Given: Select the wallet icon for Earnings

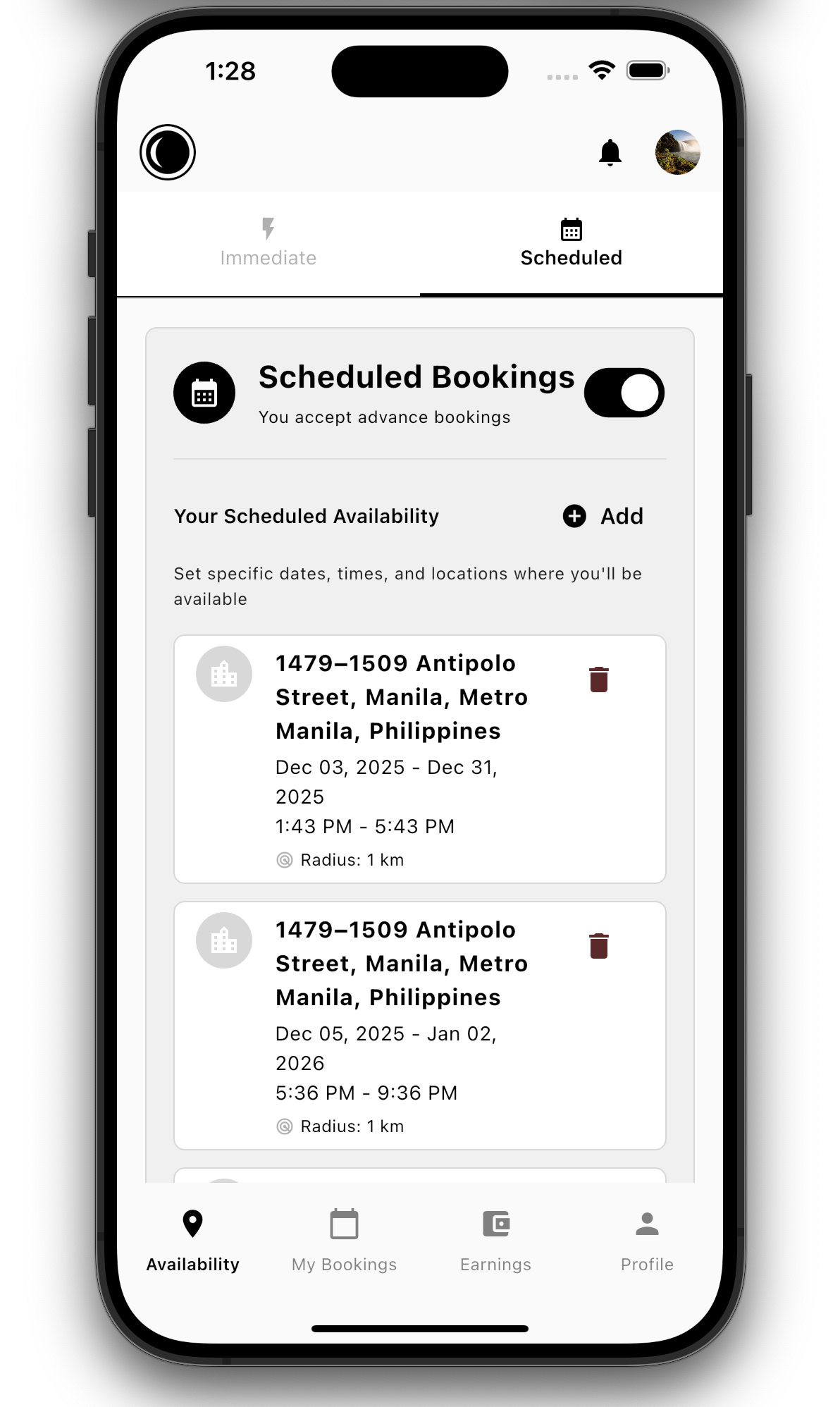Looking at the screenshot, I should (x=495, y=1222).
